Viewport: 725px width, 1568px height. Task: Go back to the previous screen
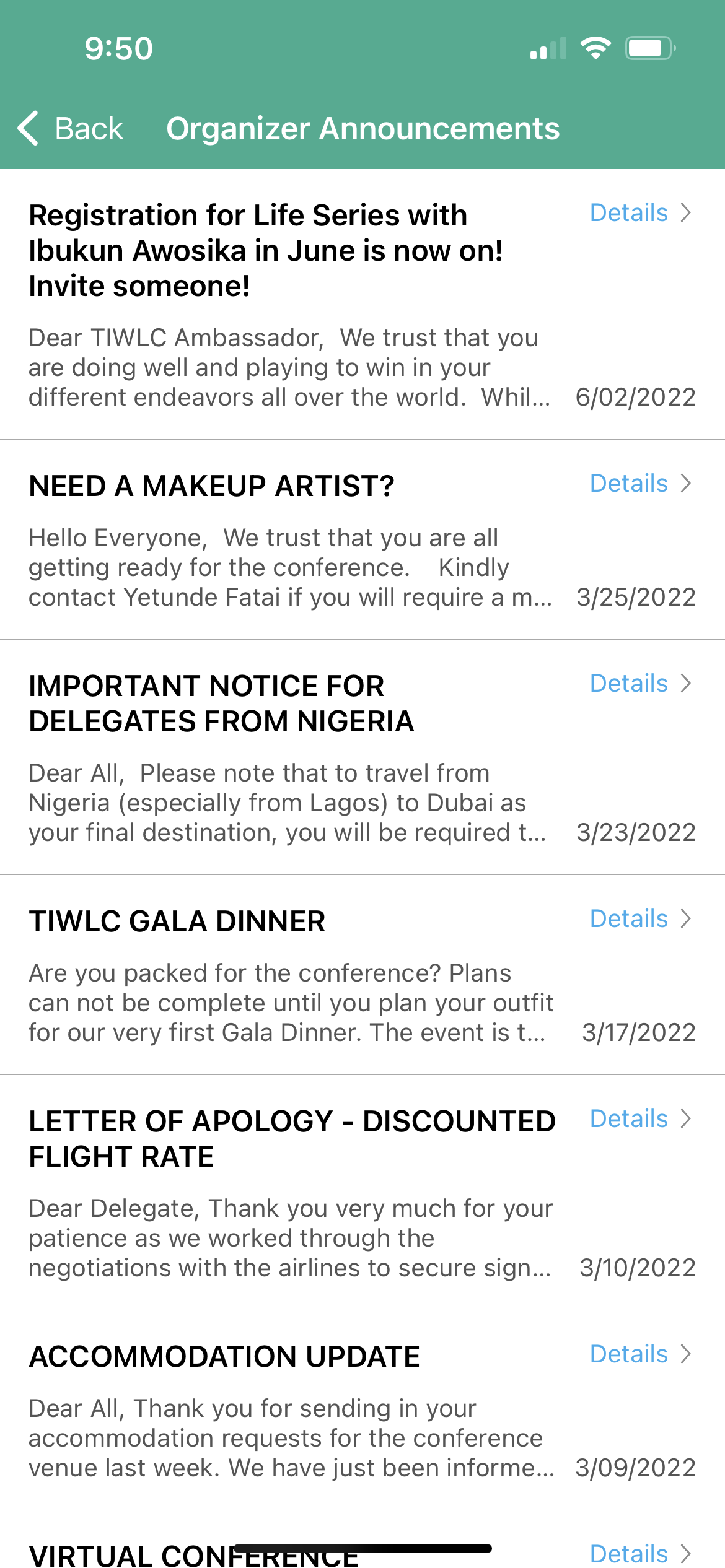(71, 129)
